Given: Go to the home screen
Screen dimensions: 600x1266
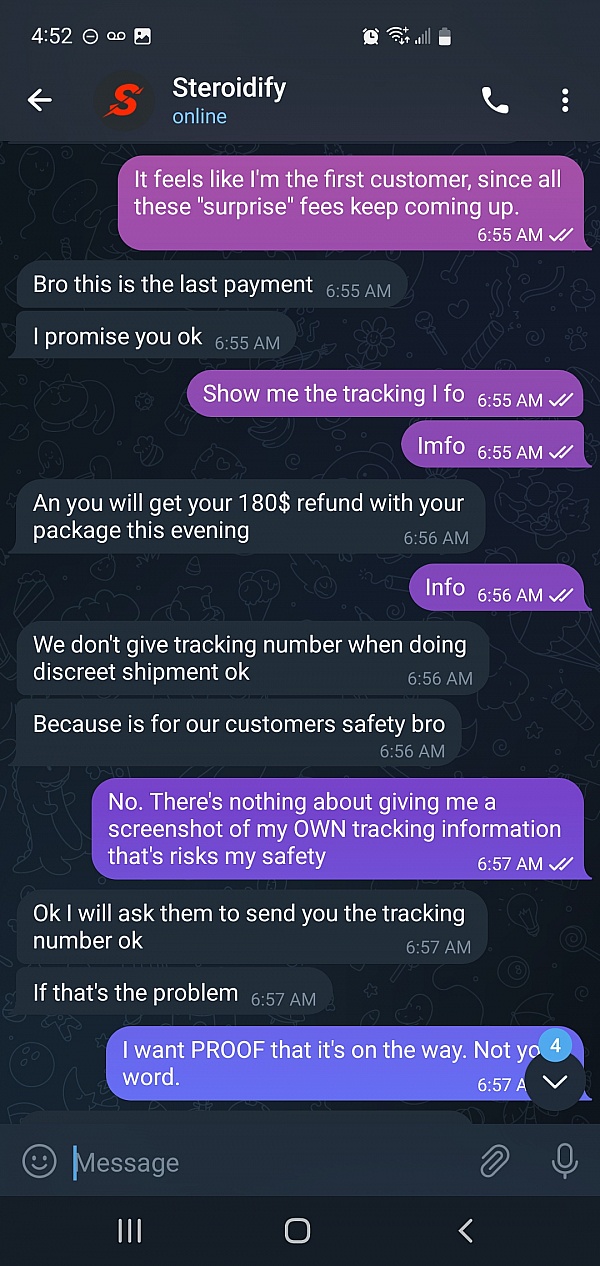Looking at the screenshot, I should 298,1231.
